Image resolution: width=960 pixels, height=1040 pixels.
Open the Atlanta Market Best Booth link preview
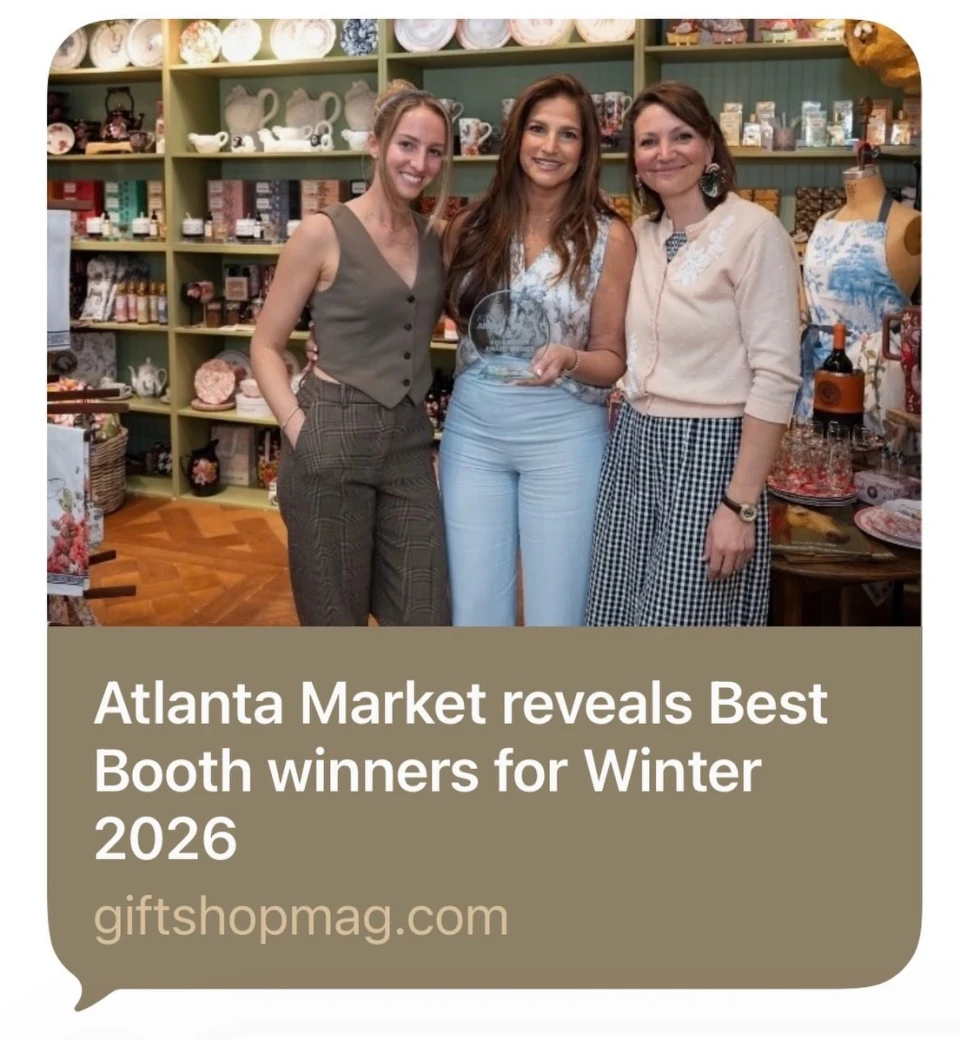[461, 772]
